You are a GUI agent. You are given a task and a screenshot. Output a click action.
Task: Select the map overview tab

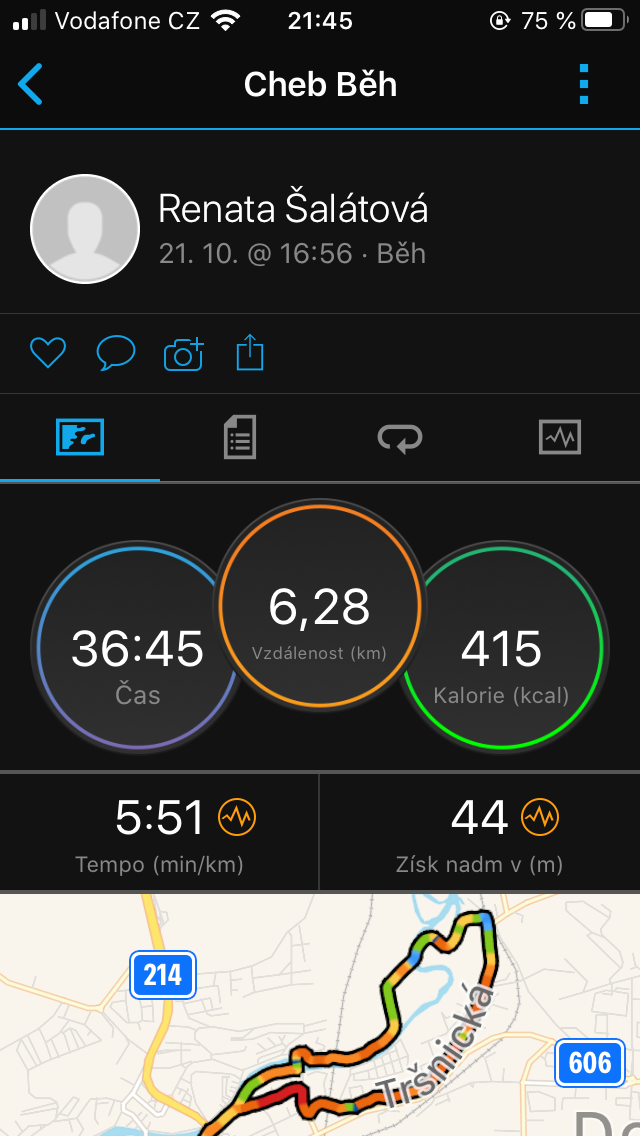pyautogui.click(x=80, y=438)
